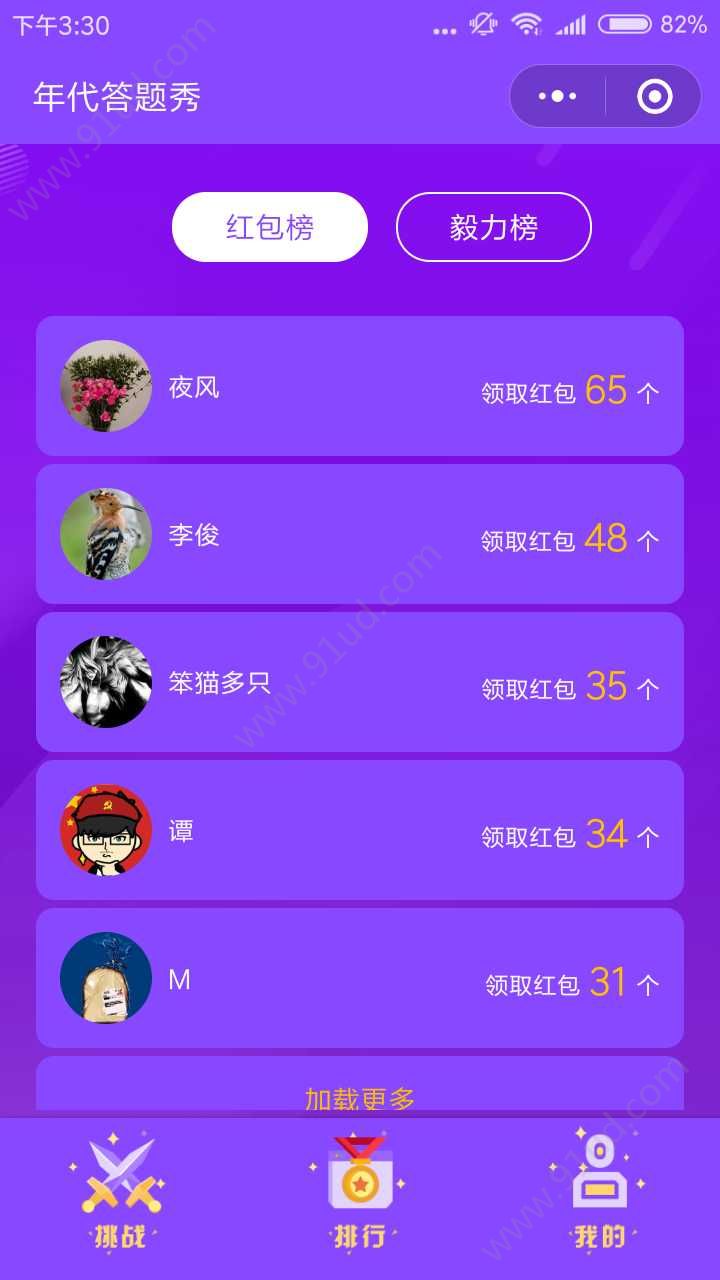The image size is (720, 1280).
Task: View M's ranking row
Action: coord(360,978)
